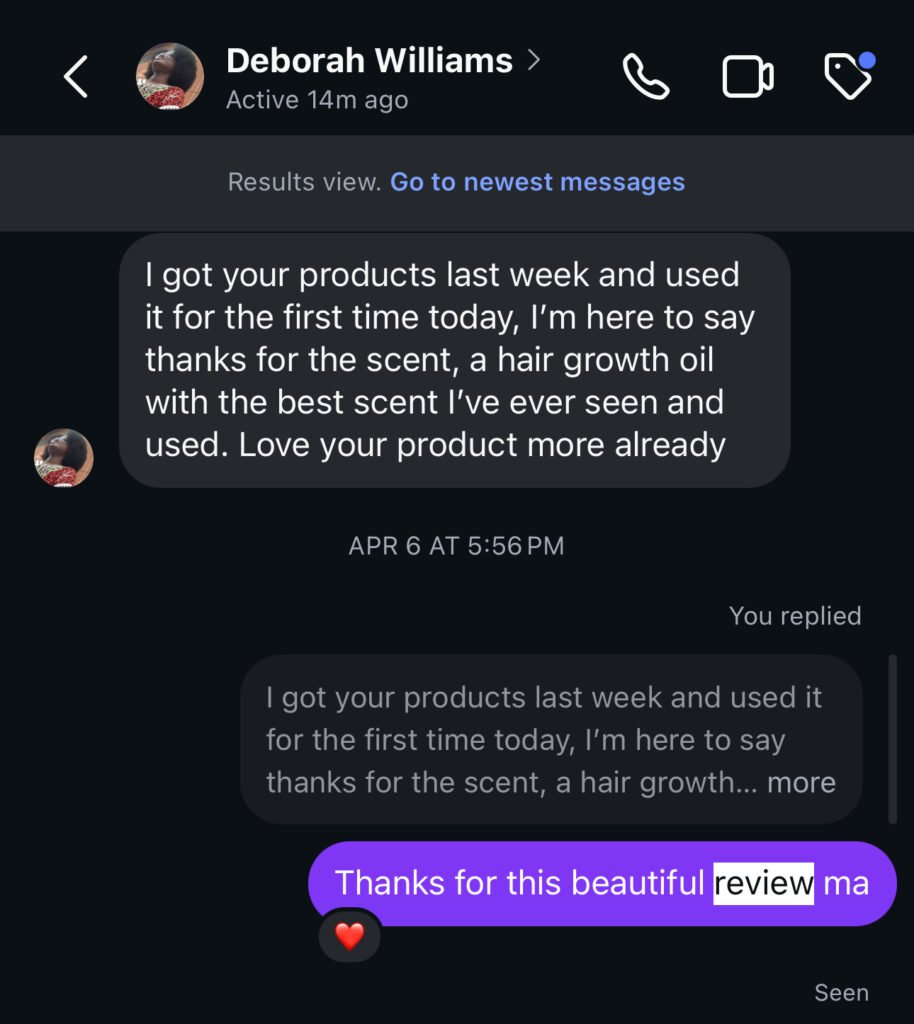Go to newest messages
This screenshot has height=1024, width=914.
(537, 182)
